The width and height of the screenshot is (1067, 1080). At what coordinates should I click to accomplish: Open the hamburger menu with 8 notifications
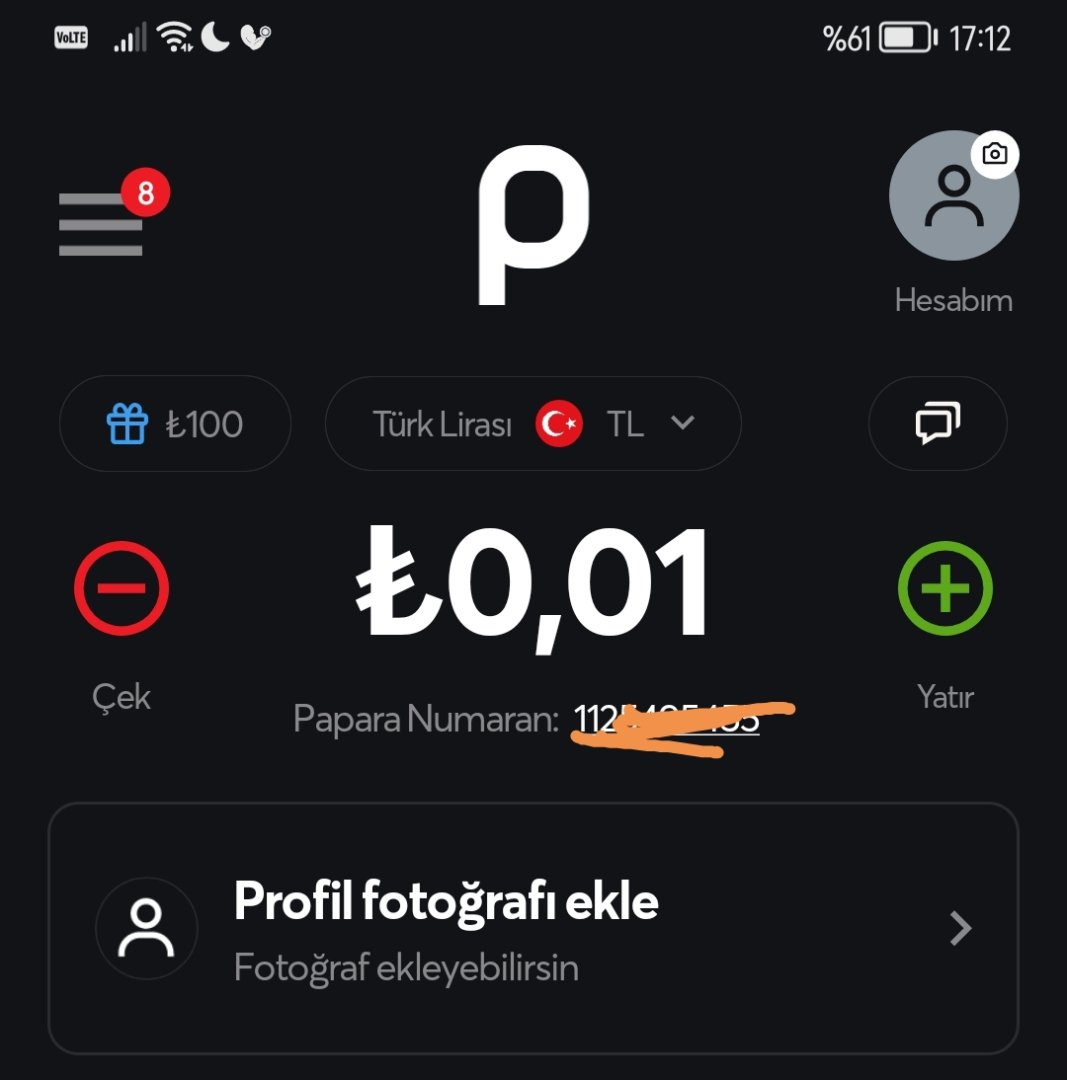101,223
